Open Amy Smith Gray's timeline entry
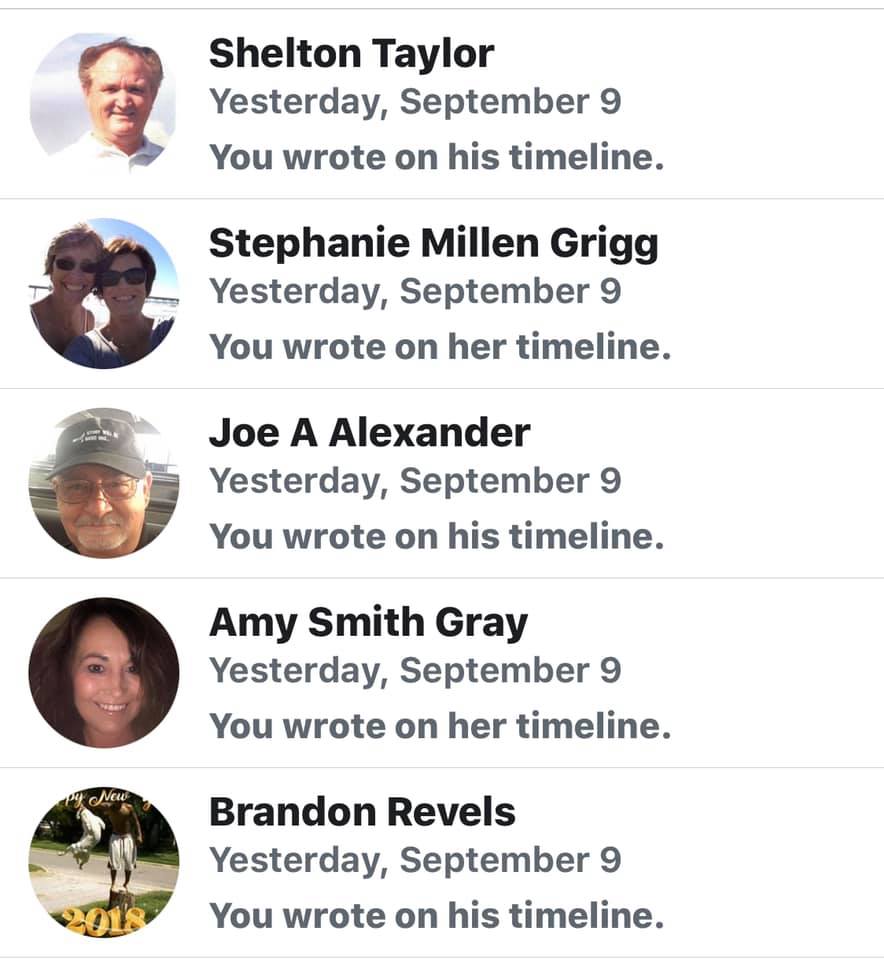The image size is (884, 960). [x=437, y=672]
